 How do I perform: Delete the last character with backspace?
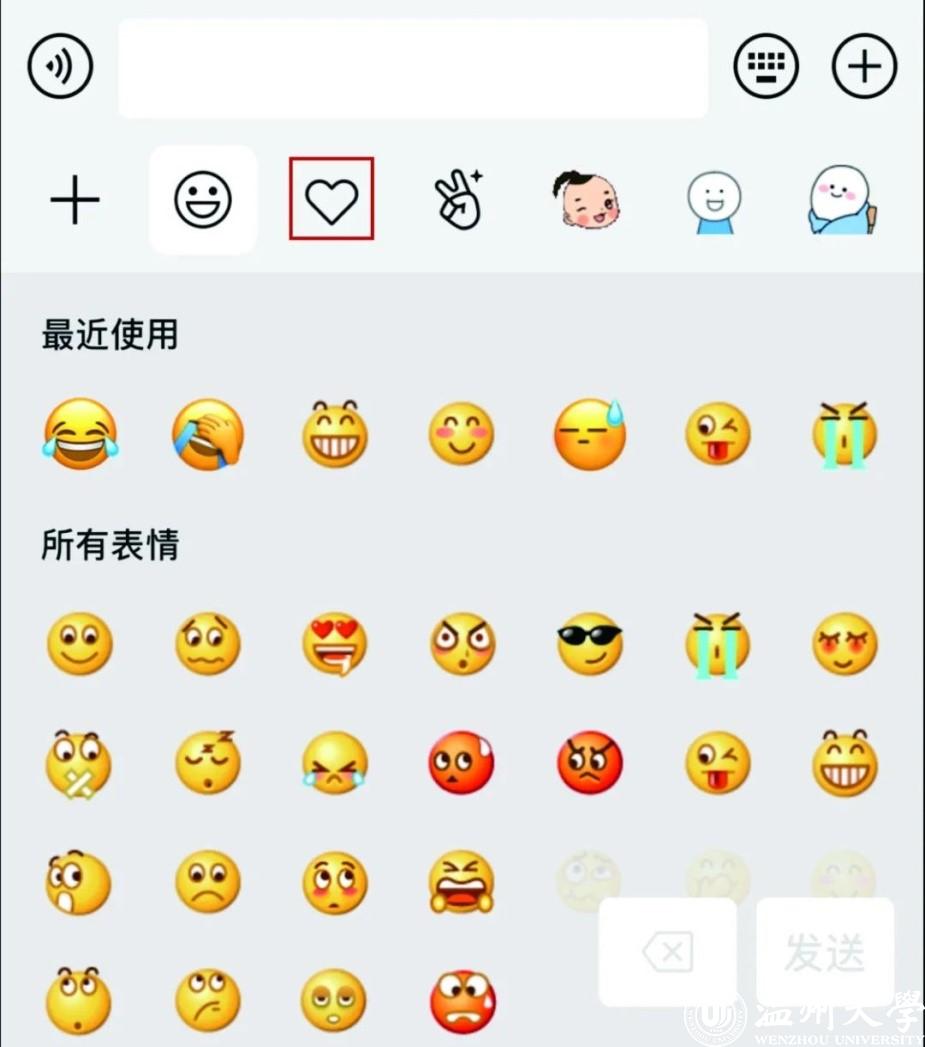click(x=667, y=952)
